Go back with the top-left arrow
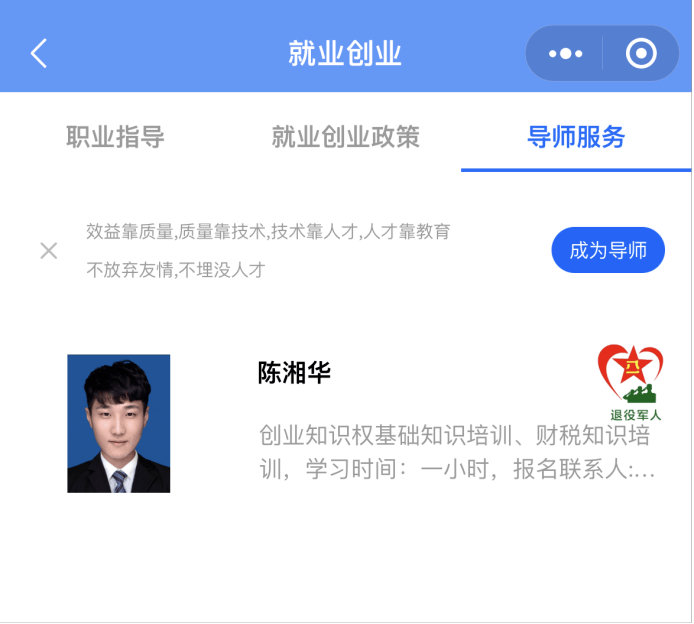 [39, 53]
